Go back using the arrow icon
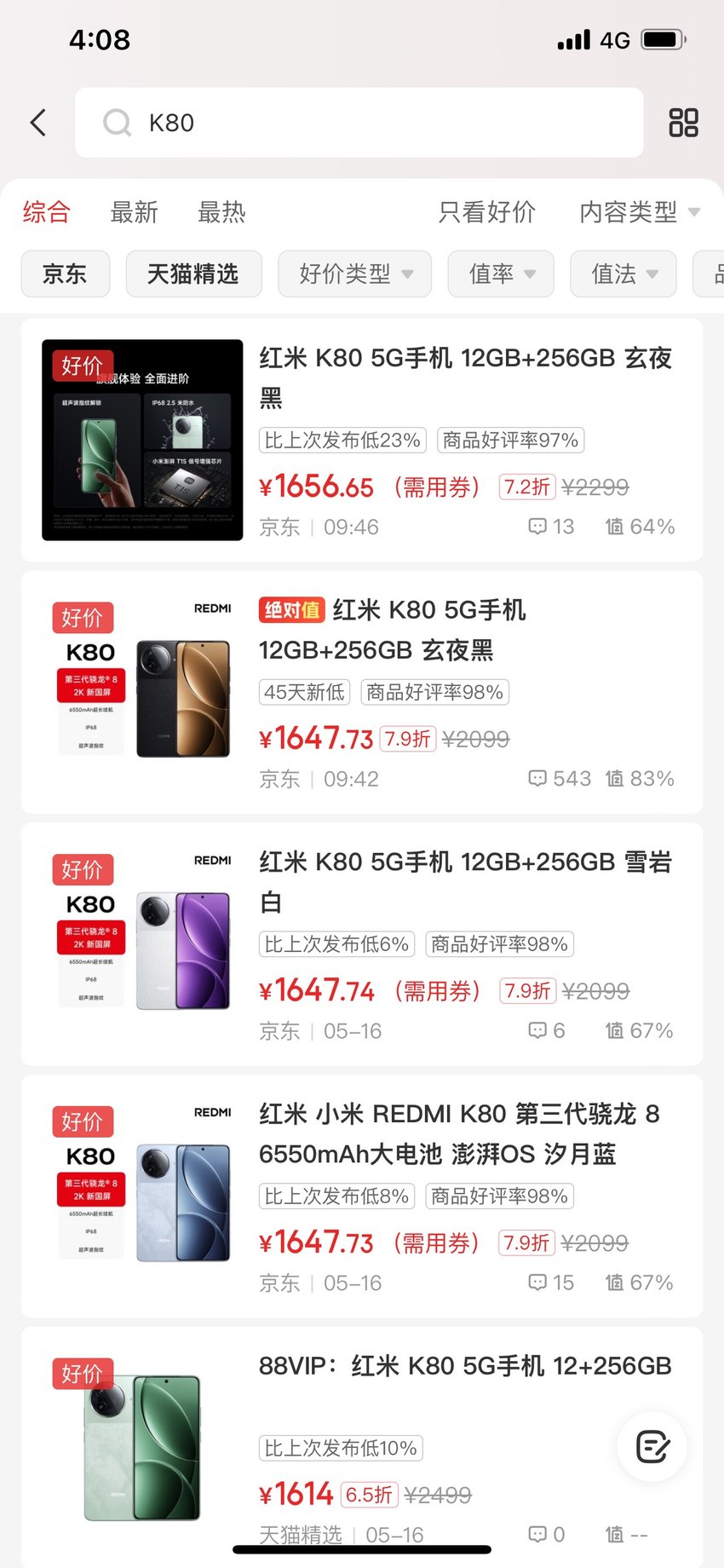Screen dimensions: 724x1568 [x=38, y=123]
